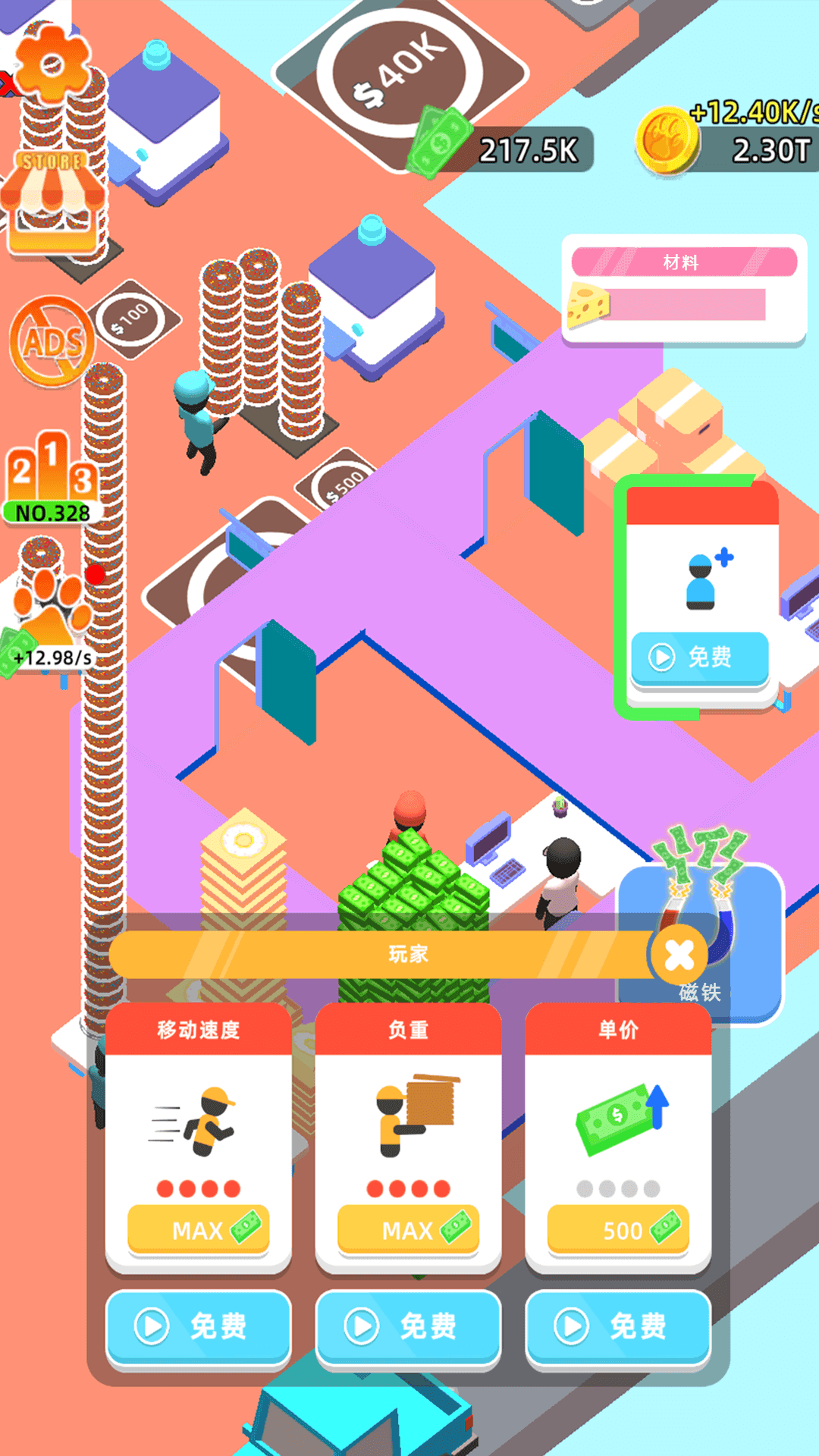The width and height of the screenshot is (819, 1456).
Task: Tap the paw income boost icon
Action: [x=52, y=607]
